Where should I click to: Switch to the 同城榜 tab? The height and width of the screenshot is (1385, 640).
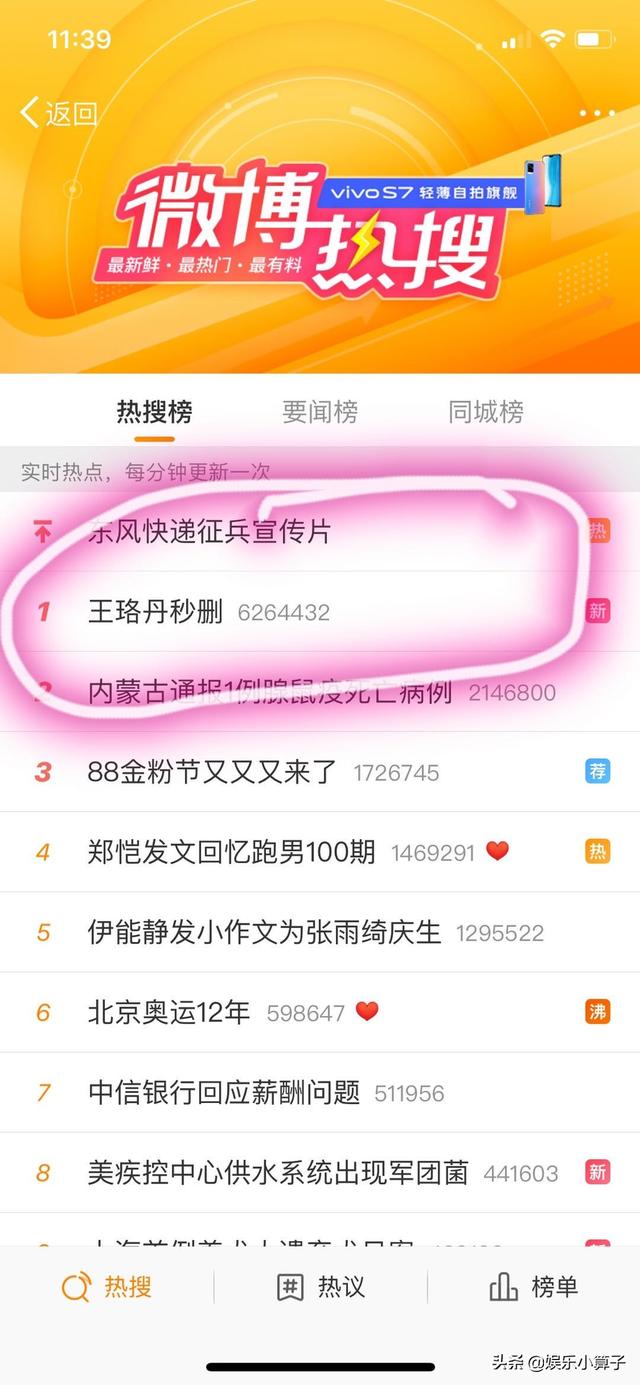(x=485, y=411)
